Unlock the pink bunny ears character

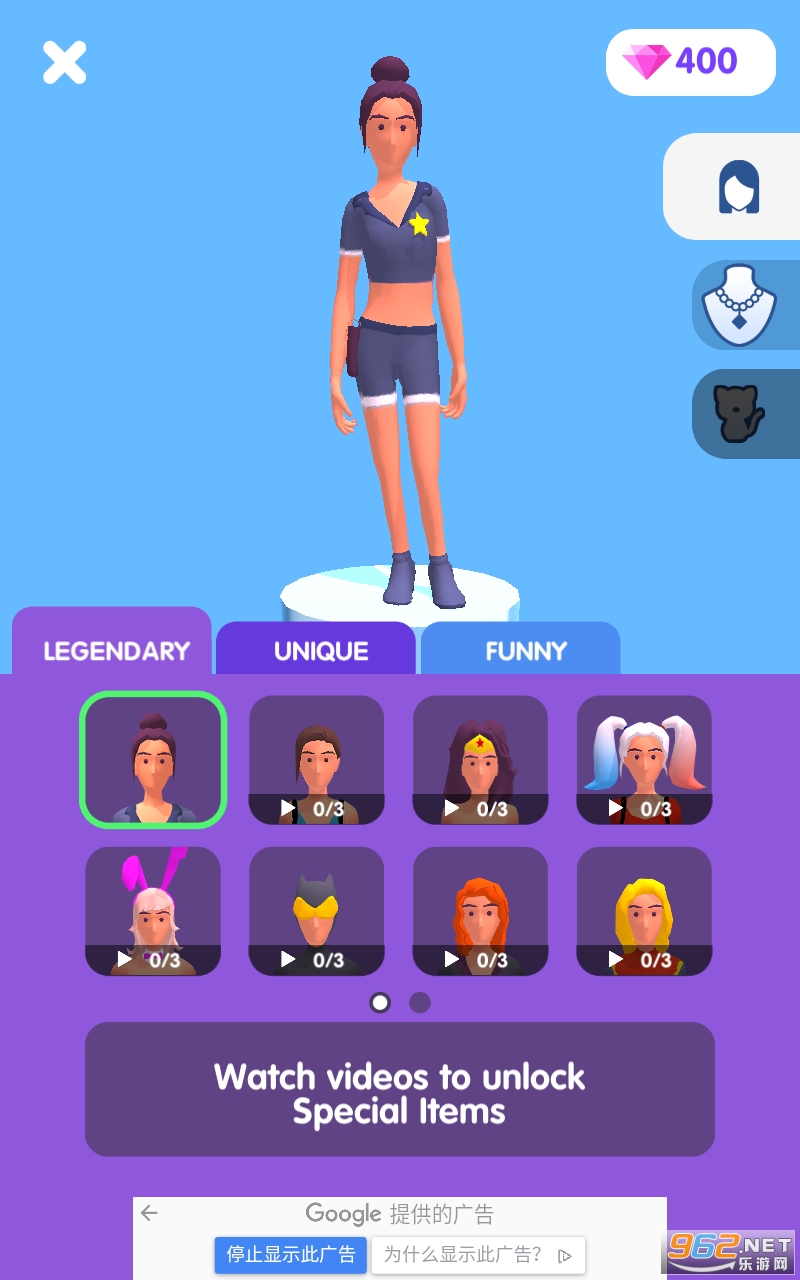tap(153, 911)
